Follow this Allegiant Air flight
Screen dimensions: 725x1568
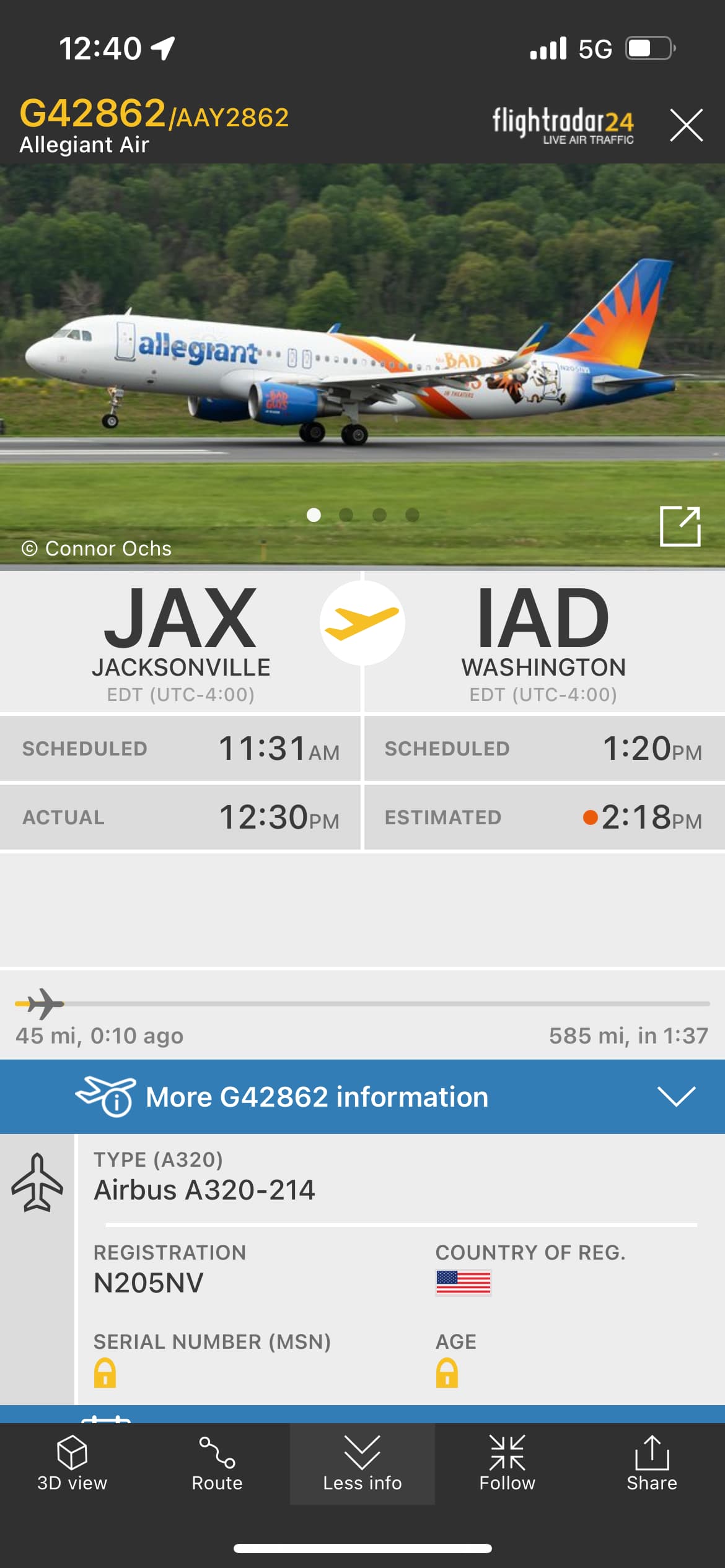coord(507,1464)
